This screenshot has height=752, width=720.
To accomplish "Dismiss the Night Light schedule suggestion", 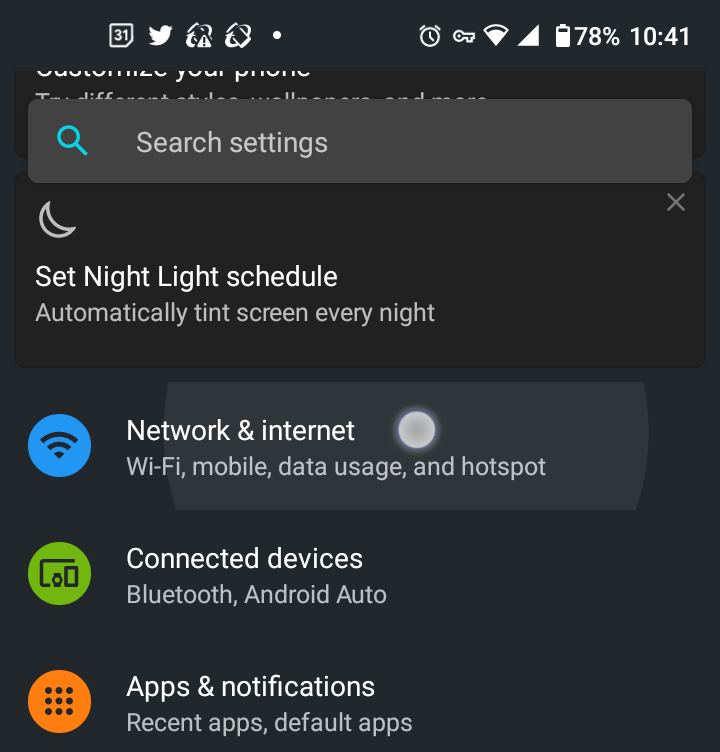I will pyautogui.click(x=676, y=203).
